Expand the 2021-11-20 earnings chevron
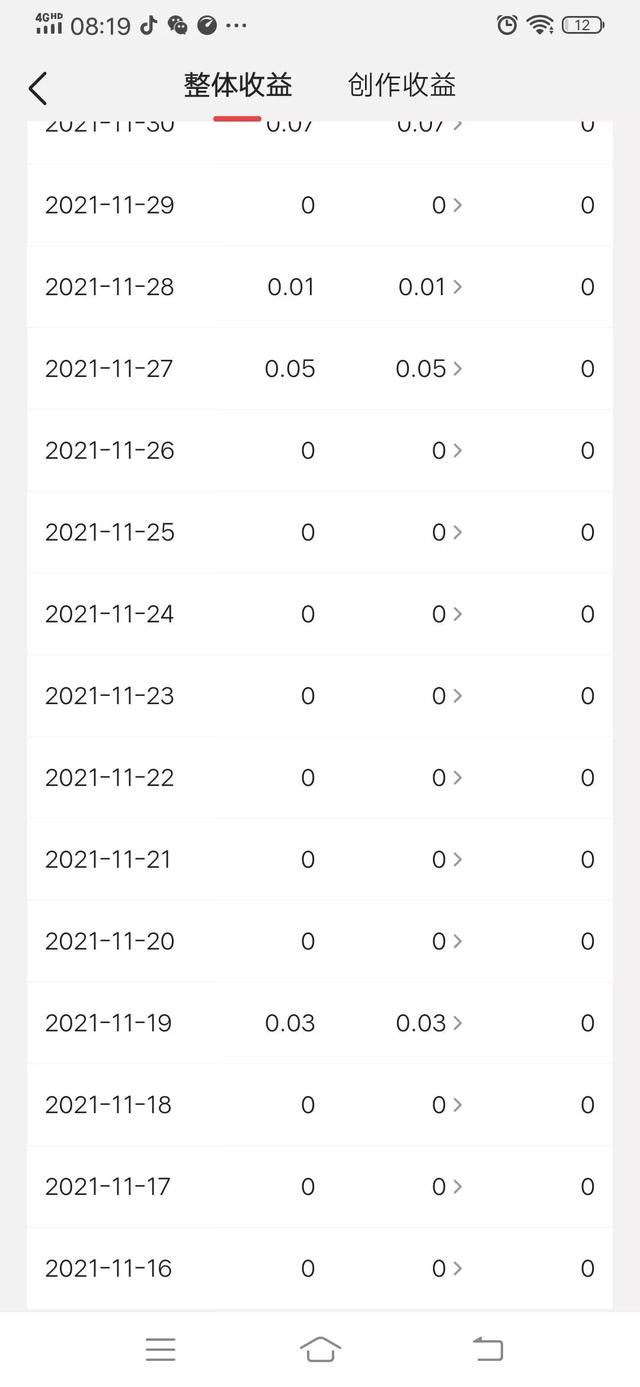Viewport: 640px width, 1387px height. coord(457,942)
